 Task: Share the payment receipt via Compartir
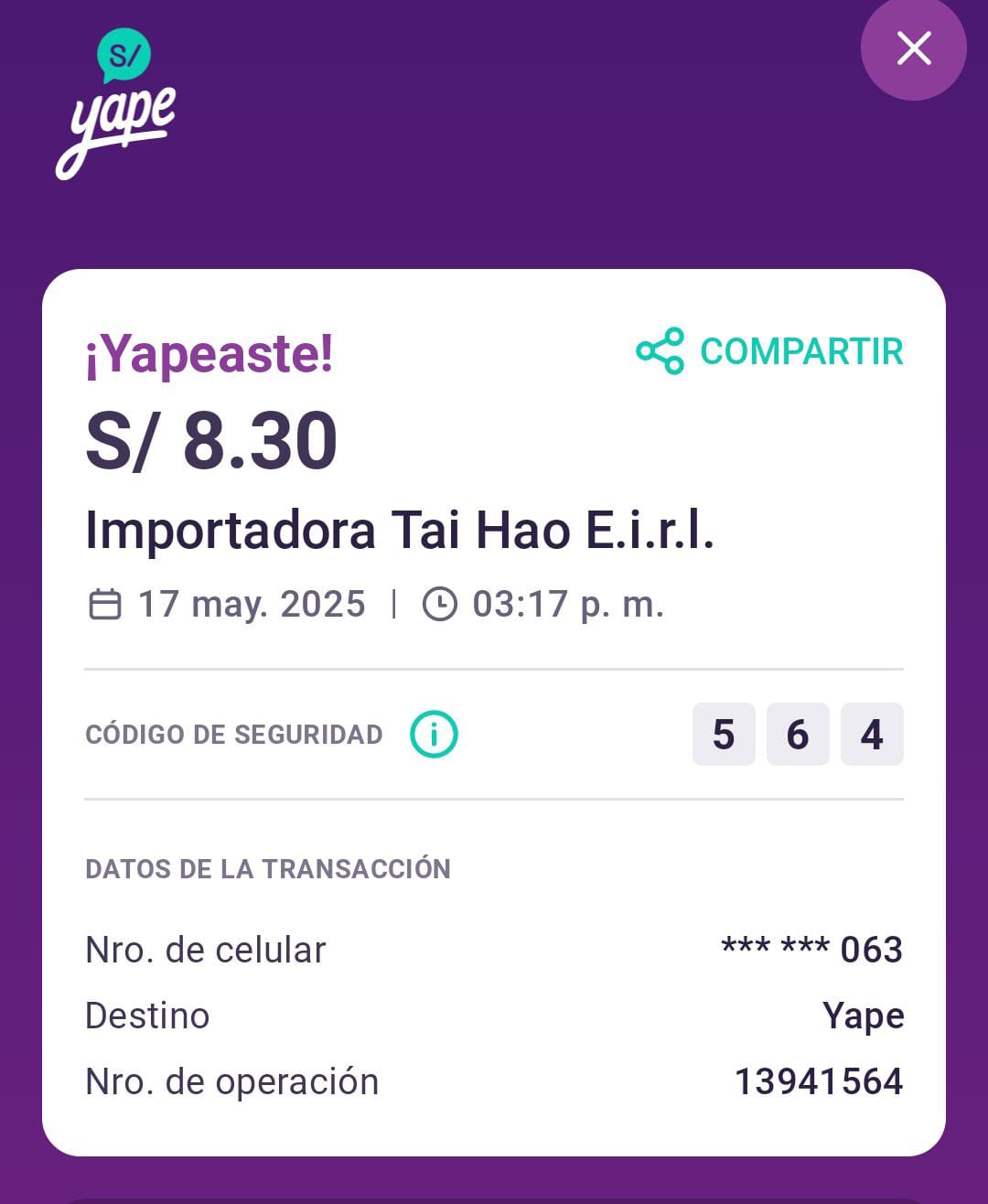(769, 351)
